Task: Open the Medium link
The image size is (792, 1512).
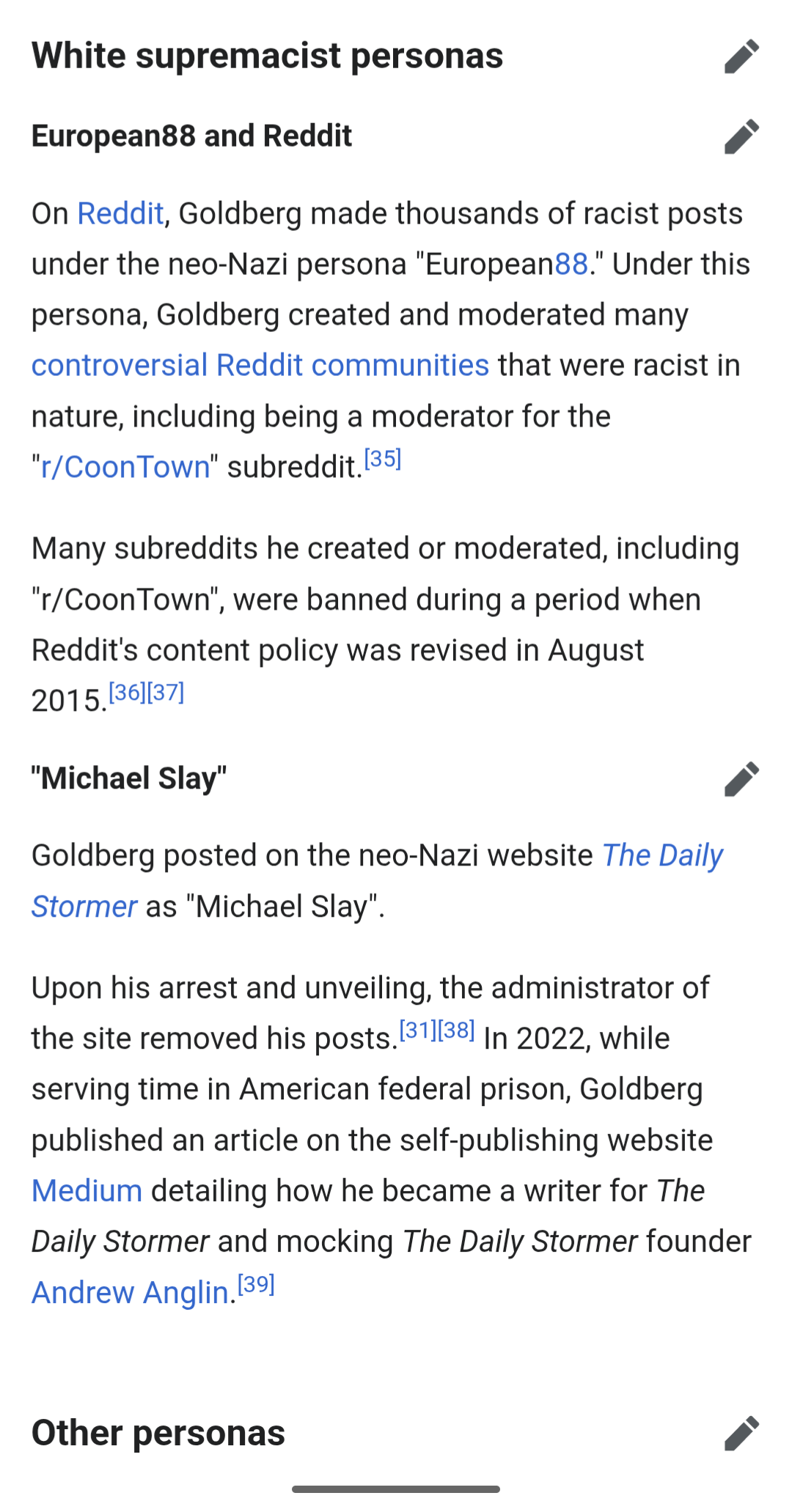Action: click(87, 1191)
